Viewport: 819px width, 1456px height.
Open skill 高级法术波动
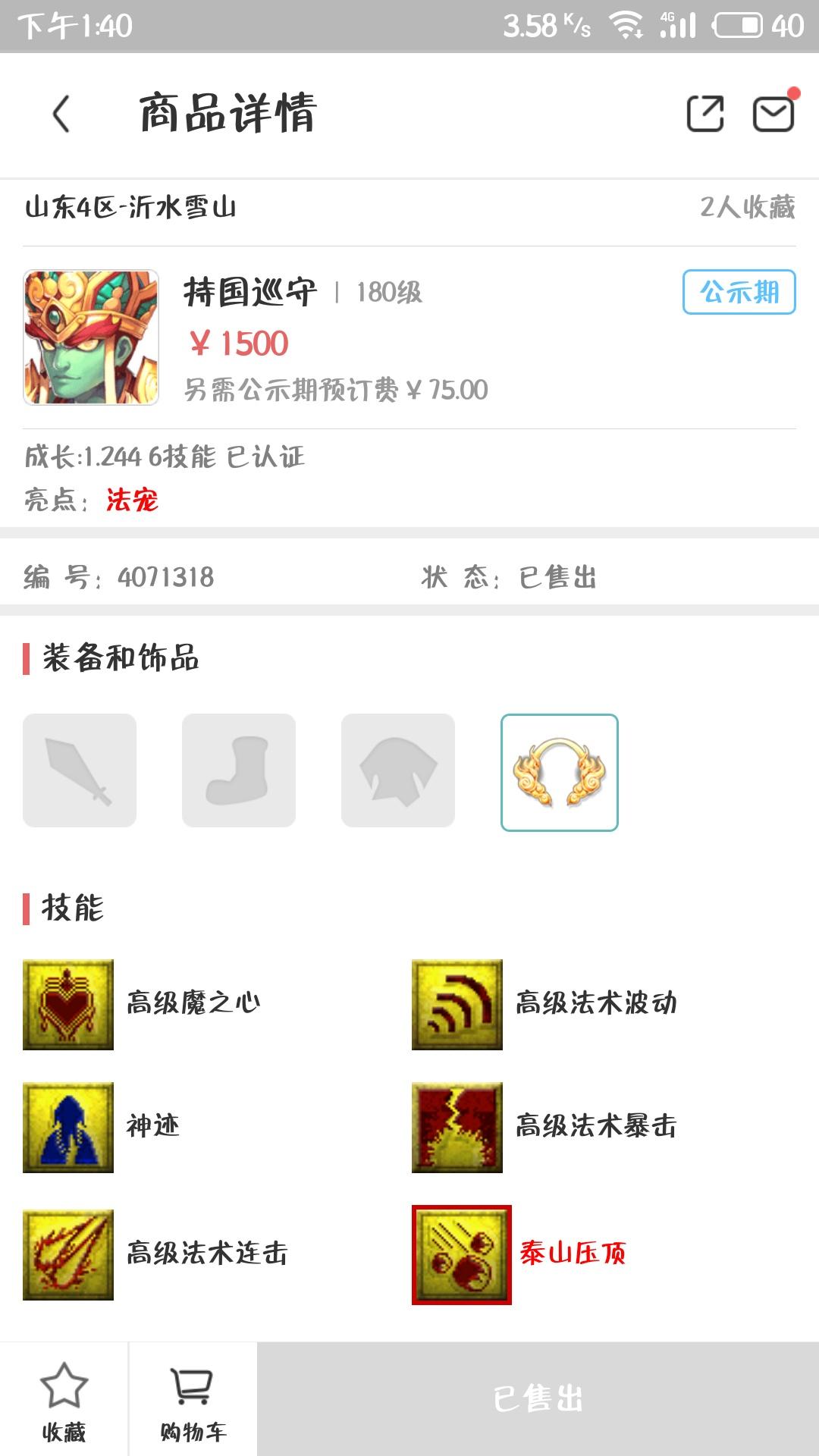point(457,1004)
